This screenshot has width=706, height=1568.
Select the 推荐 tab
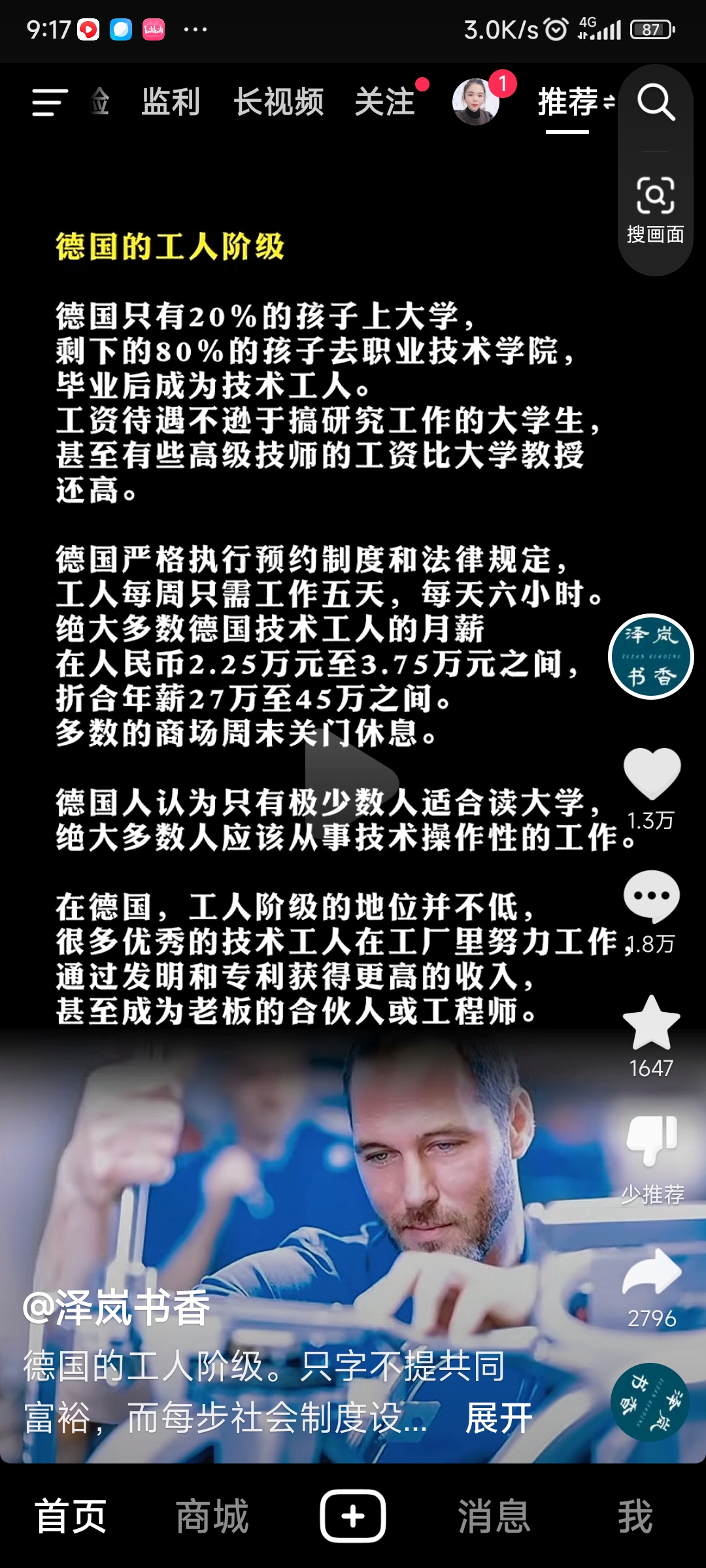pos(567,103)
